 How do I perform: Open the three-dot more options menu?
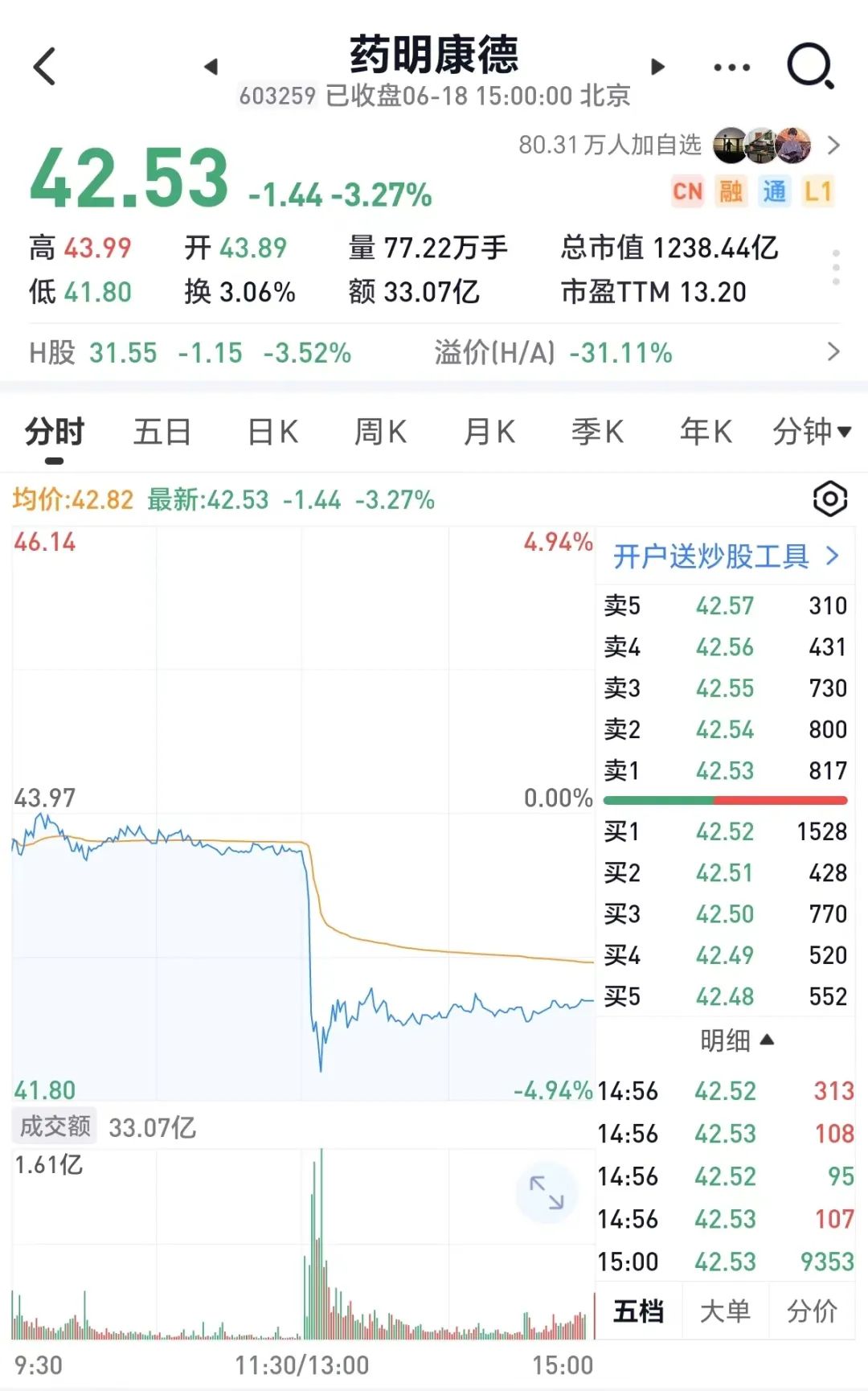tap(731, 68)
